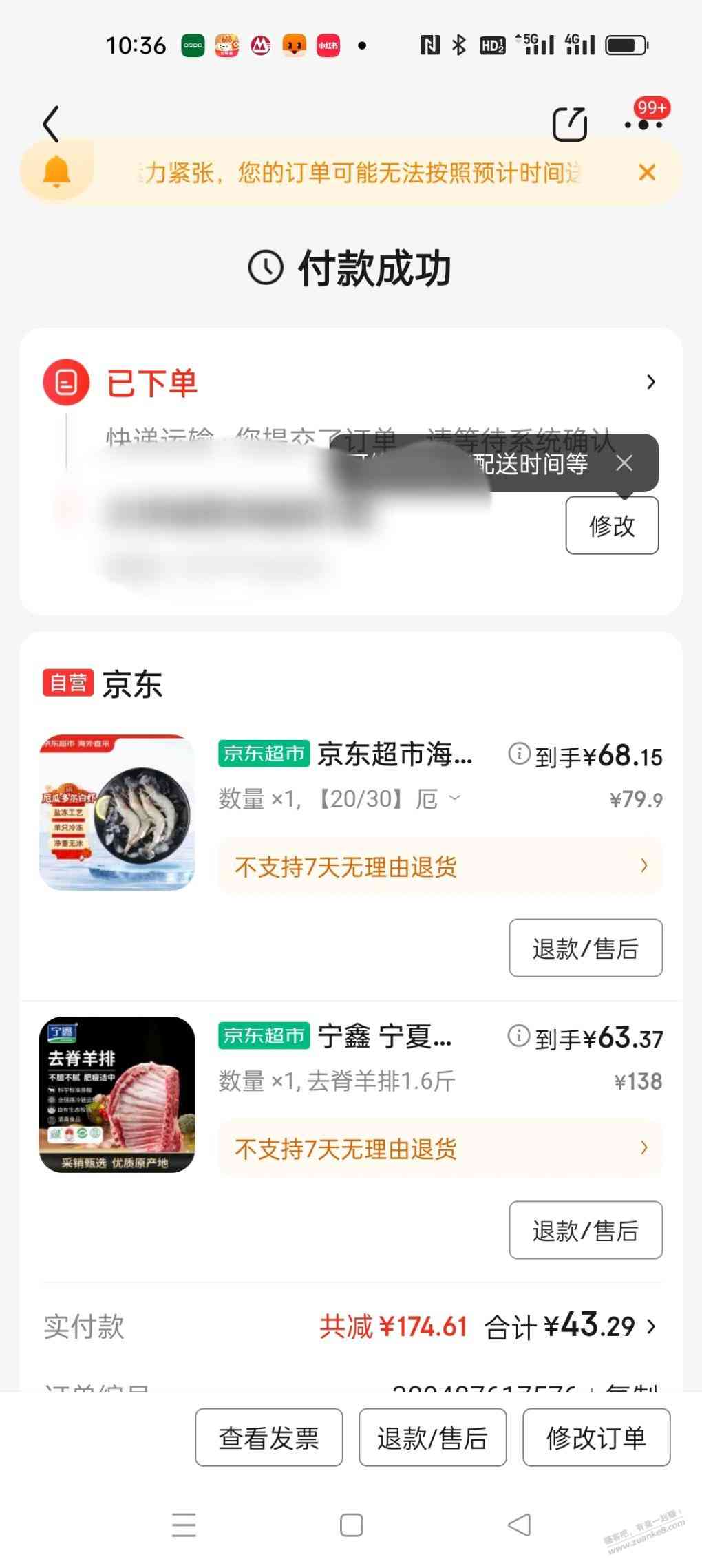Go back using the top-left arrow
The height and width of the screenshot is (1568, 702).
coord(52,124)
